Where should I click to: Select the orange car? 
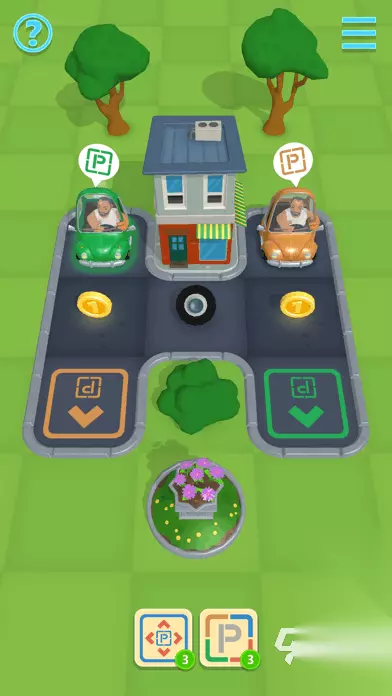292,228
